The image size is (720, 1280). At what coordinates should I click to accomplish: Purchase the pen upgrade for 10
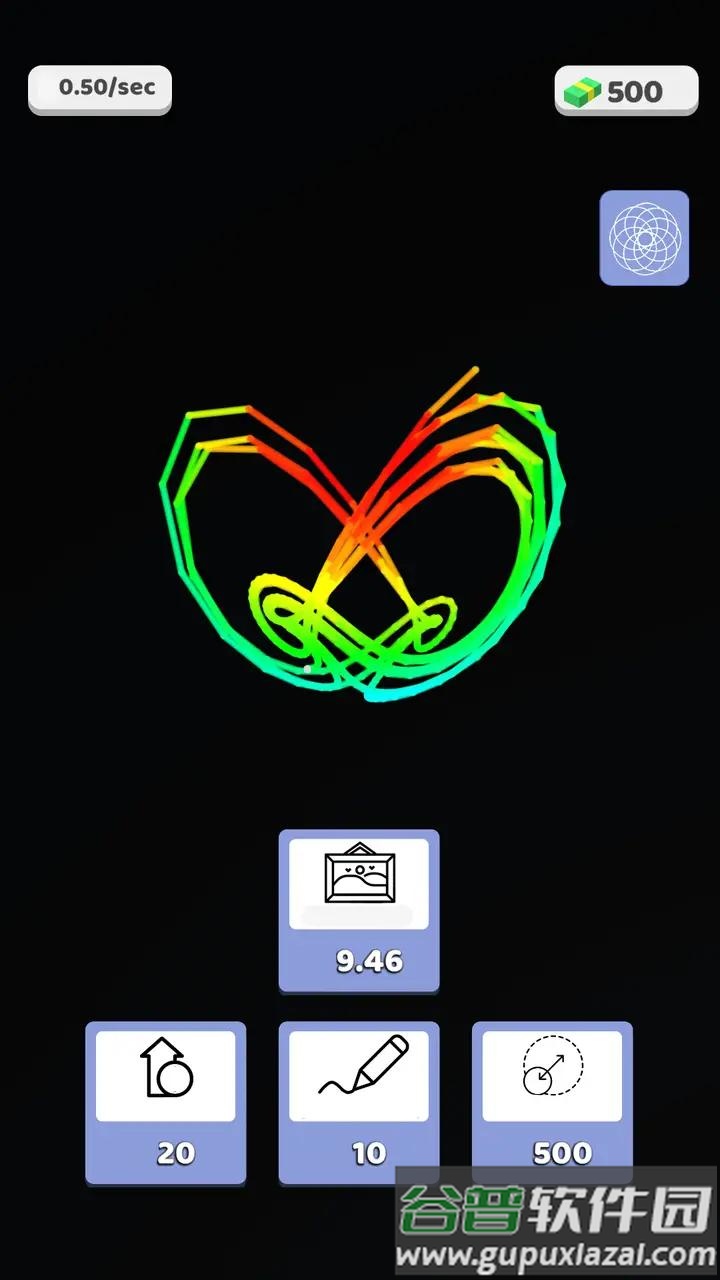tap(359, 1101)
